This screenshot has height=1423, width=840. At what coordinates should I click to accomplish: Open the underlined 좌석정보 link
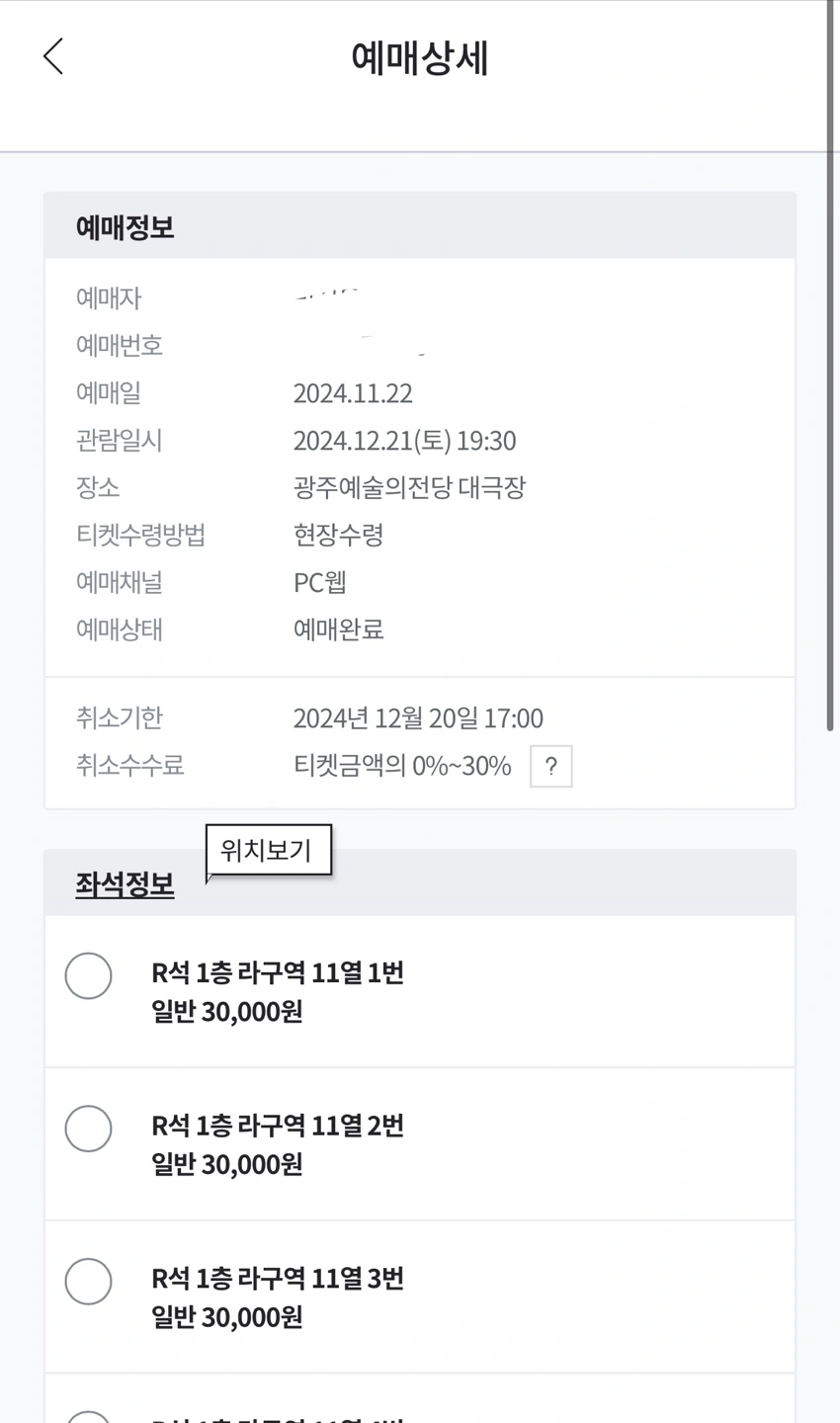125,884
